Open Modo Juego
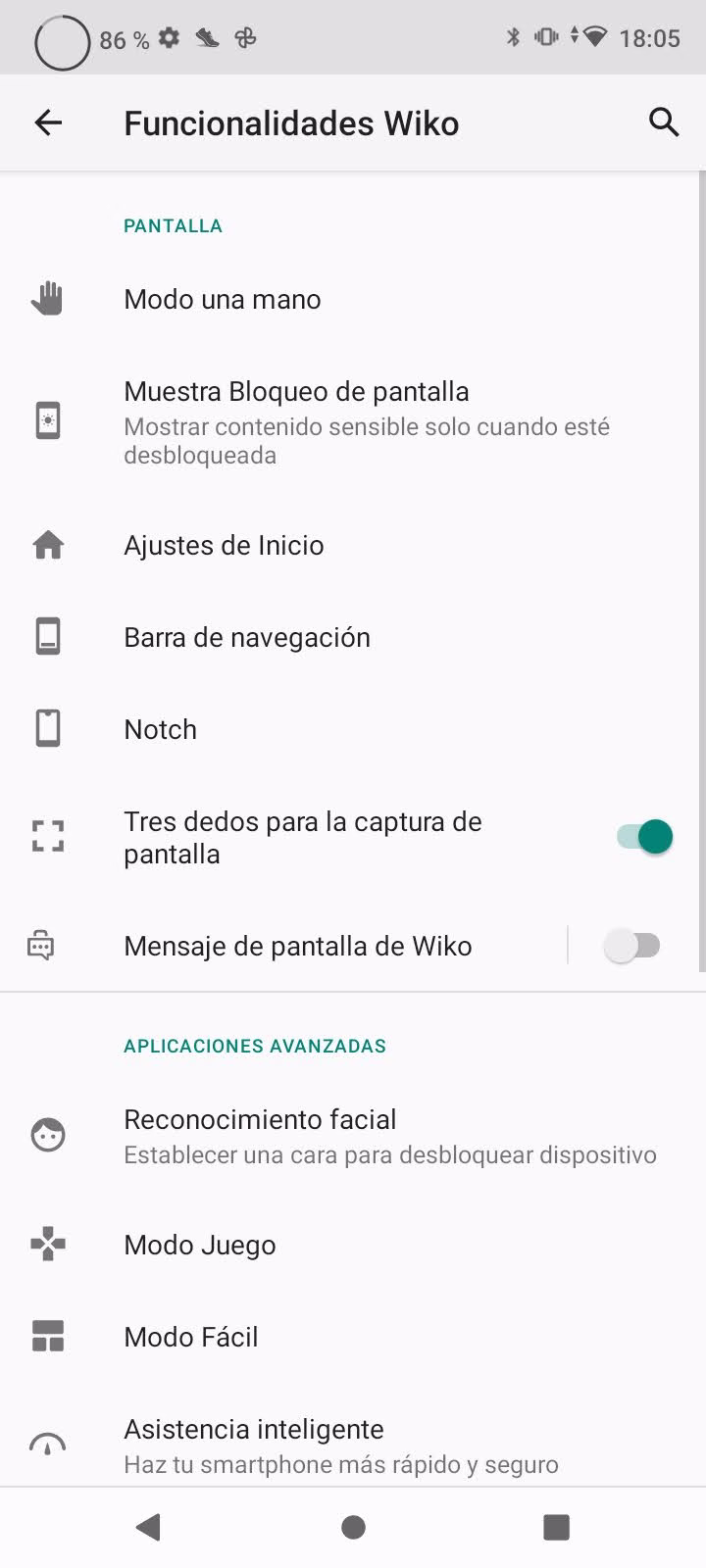This screenshot has width=706, height=1568. click(x=200, y=1245)
